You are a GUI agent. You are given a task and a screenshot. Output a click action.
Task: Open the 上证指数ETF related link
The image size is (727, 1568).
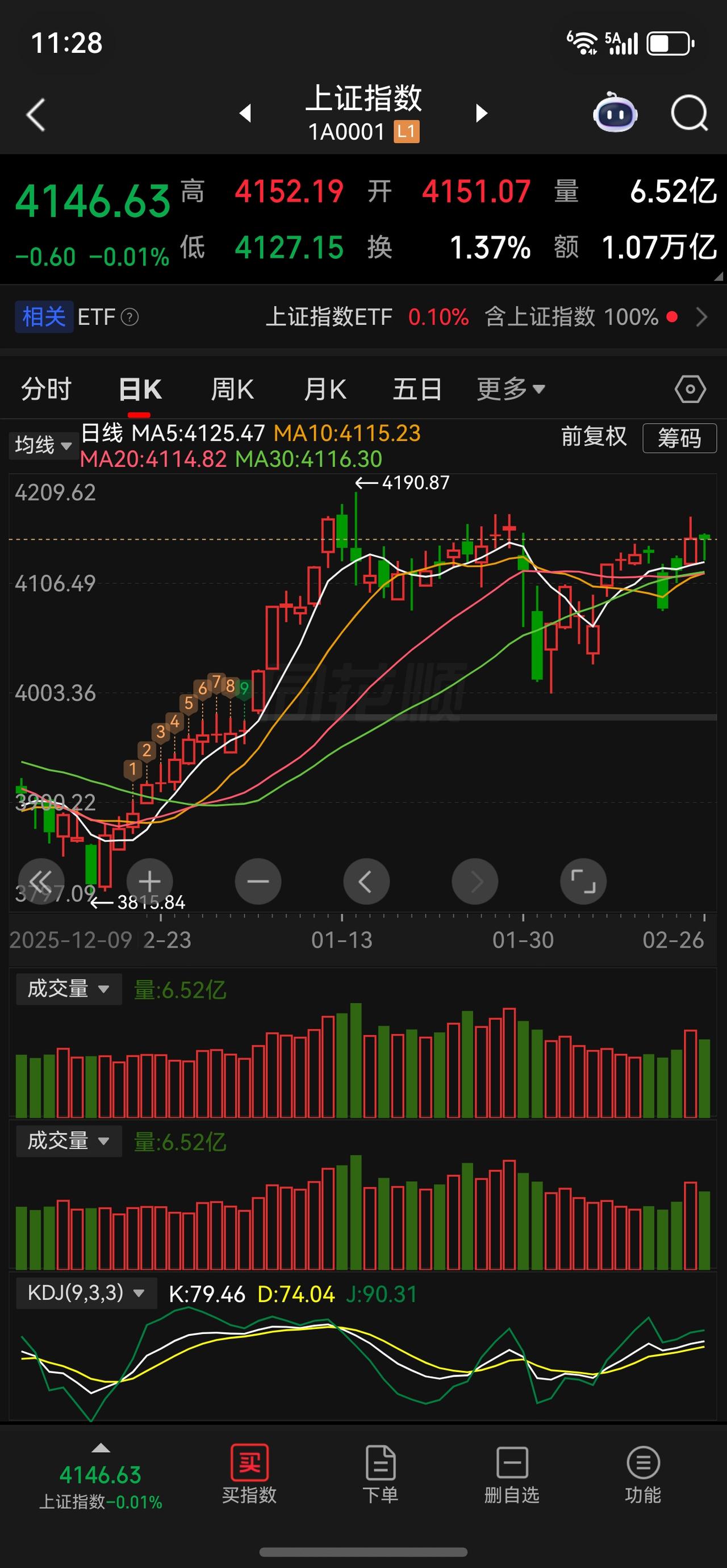point(332,317)
